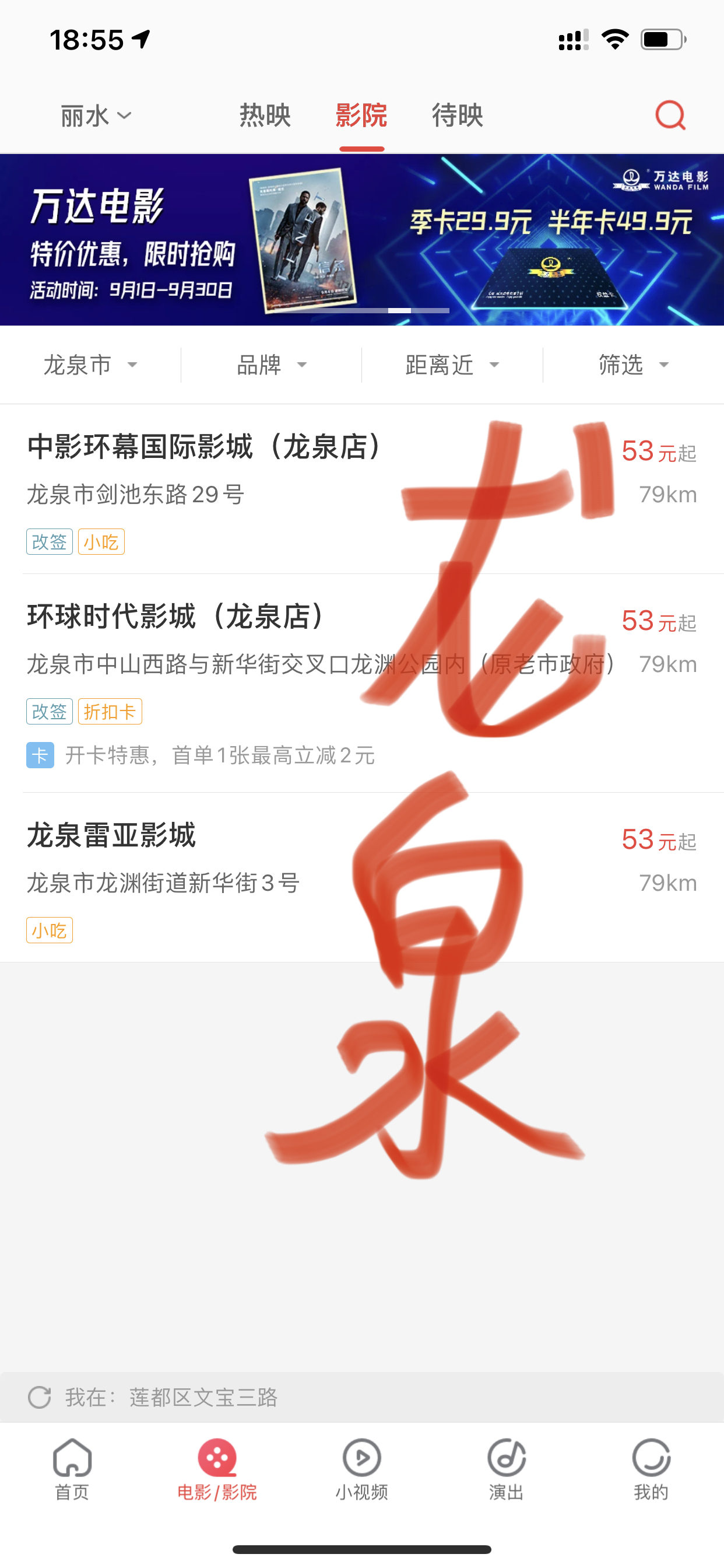Viewport: 724px width, 1568px height.
Task: Change the city from 丽水
Action: click(x=96, y=116)
